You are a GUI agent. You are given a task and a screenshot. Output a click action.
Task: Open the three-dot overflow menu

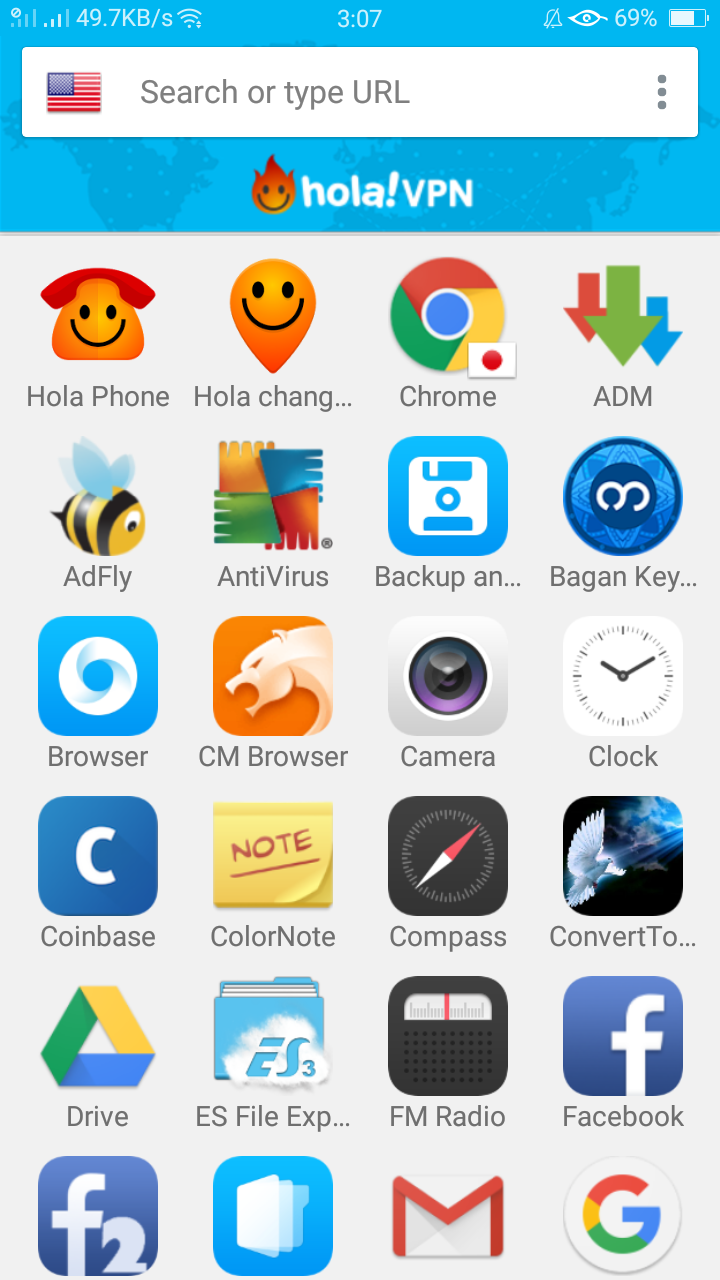pyautogui.click(x=661, y=92)
